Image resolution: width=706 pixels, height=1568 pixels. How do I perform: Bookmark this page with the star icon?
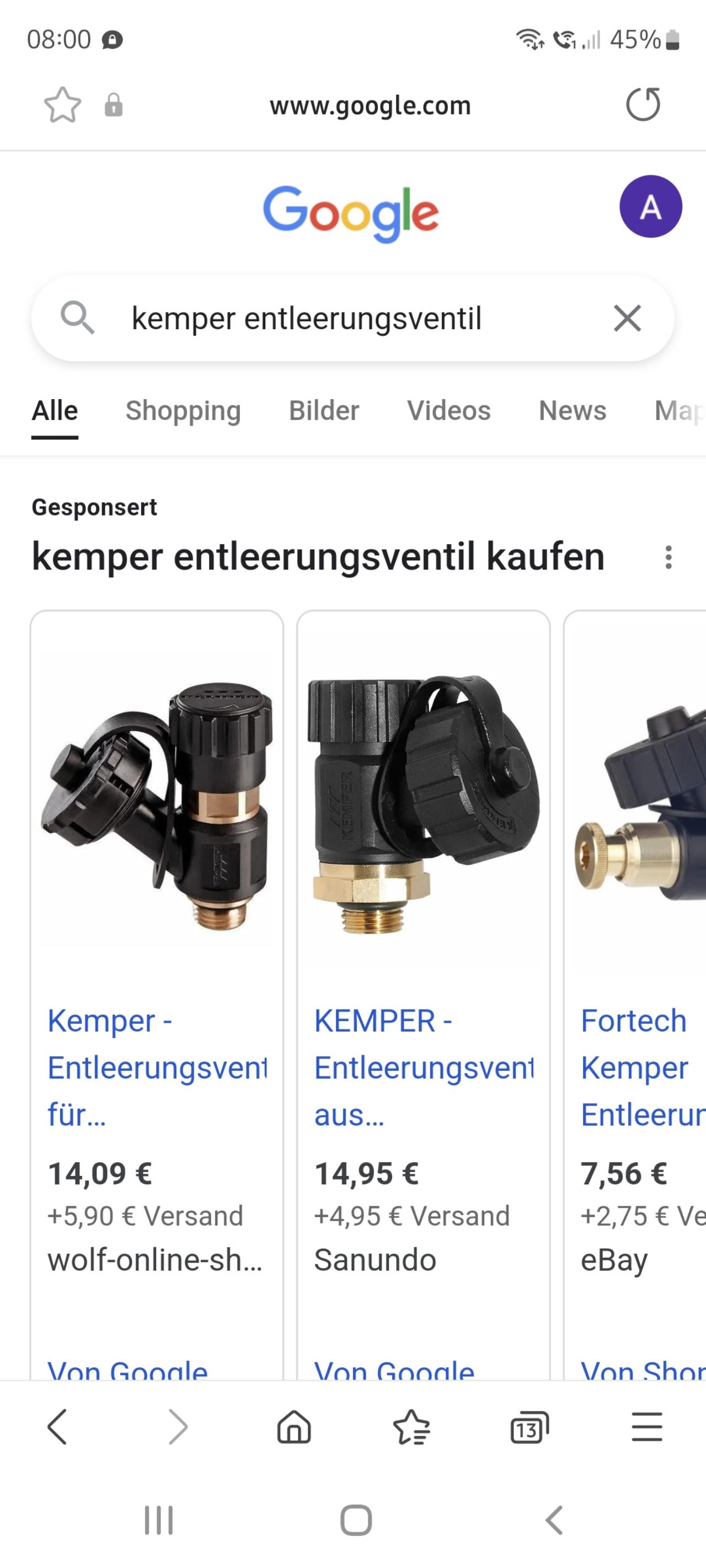(x=62, y=105)
